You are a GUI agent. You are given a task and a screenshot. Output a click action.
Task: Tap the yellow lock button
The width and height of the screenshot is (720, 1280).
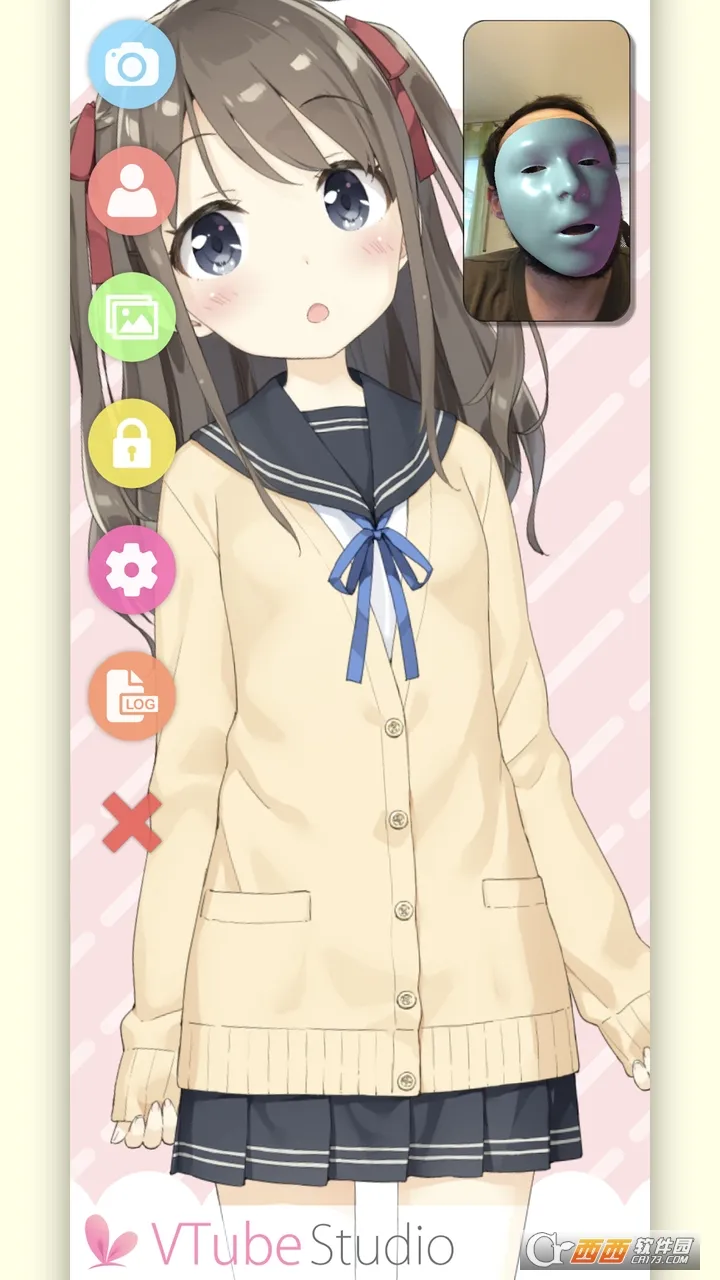pyautogui.click(x=132, y=444)
